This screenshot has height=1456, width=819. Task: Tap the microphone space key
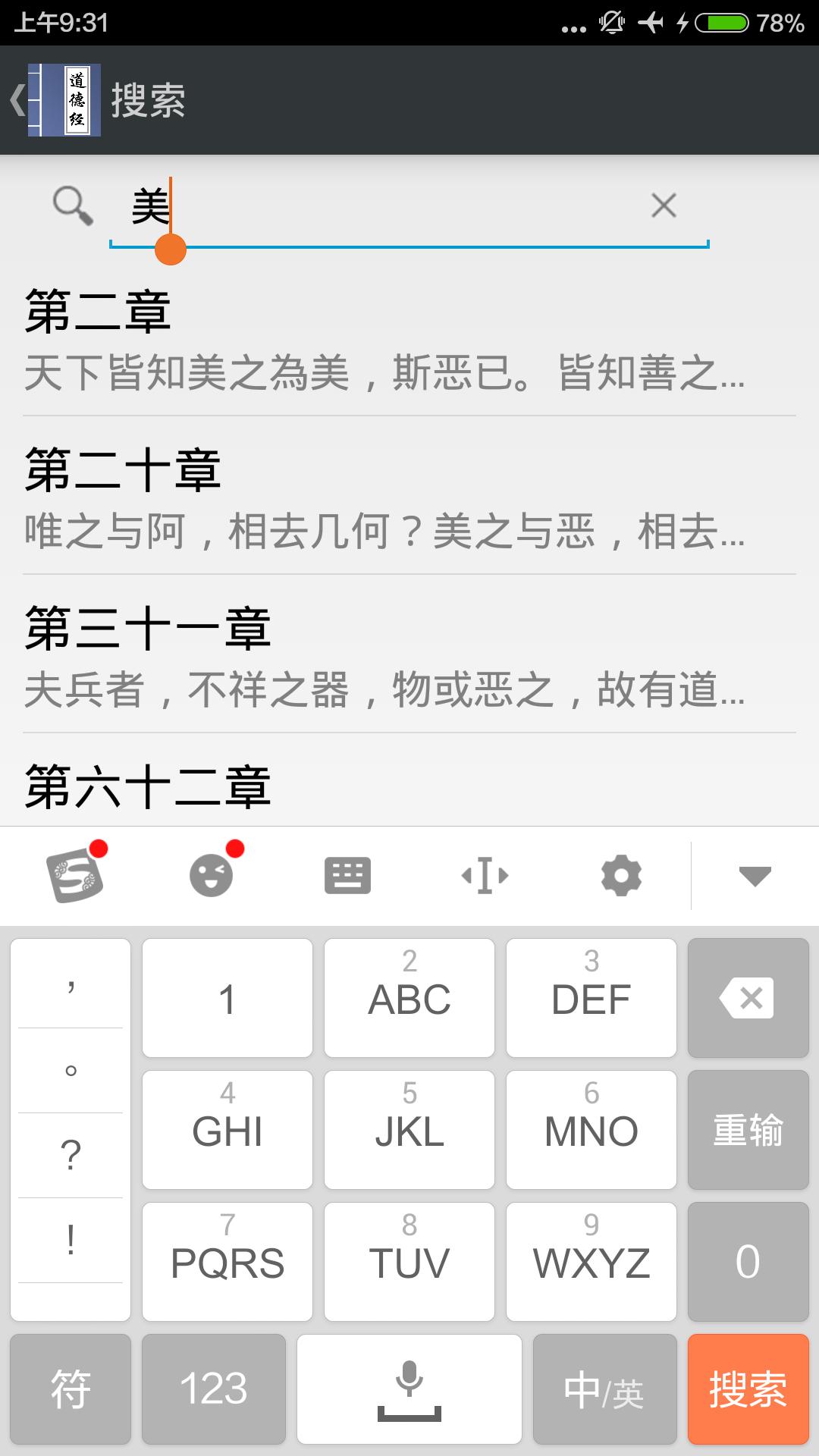coord(409,1389)
